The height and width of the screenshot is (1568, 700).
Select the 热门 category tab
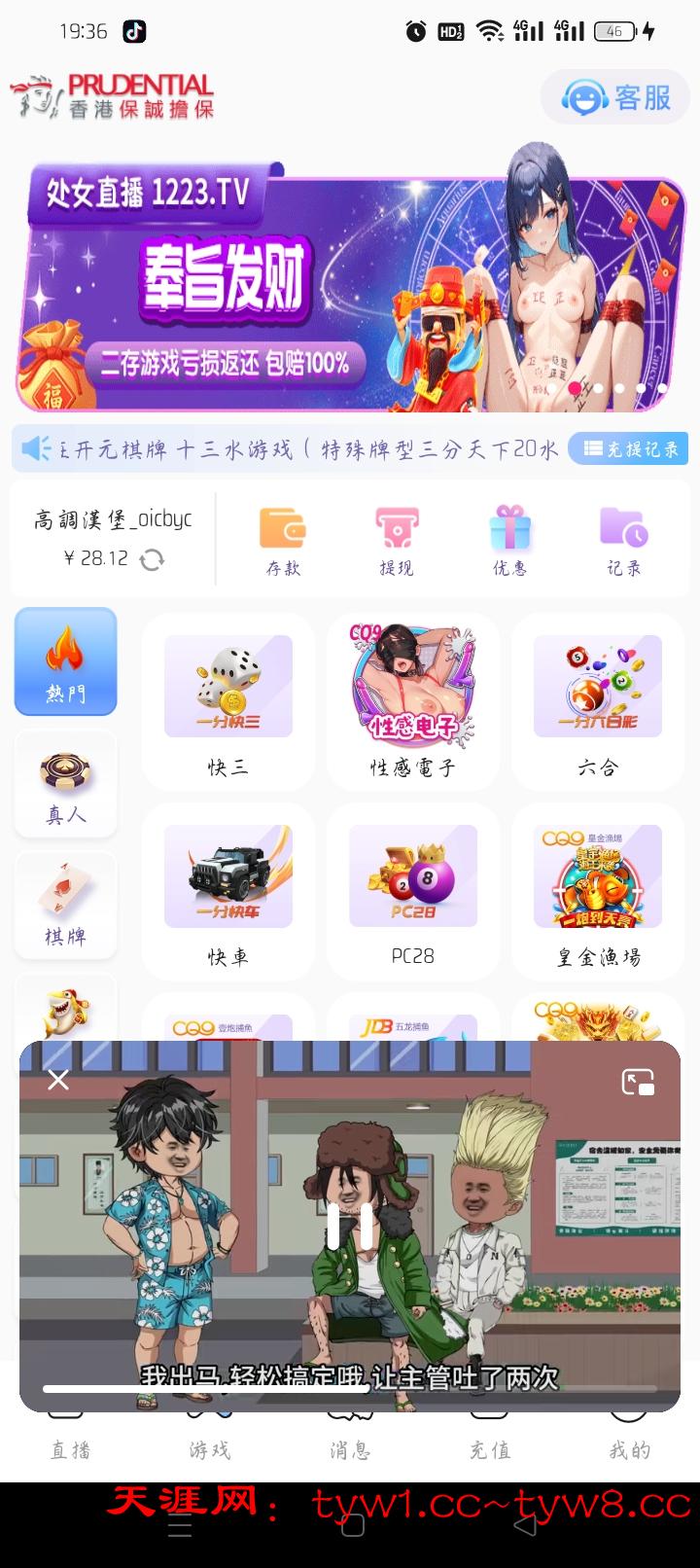tap(66, 661)
